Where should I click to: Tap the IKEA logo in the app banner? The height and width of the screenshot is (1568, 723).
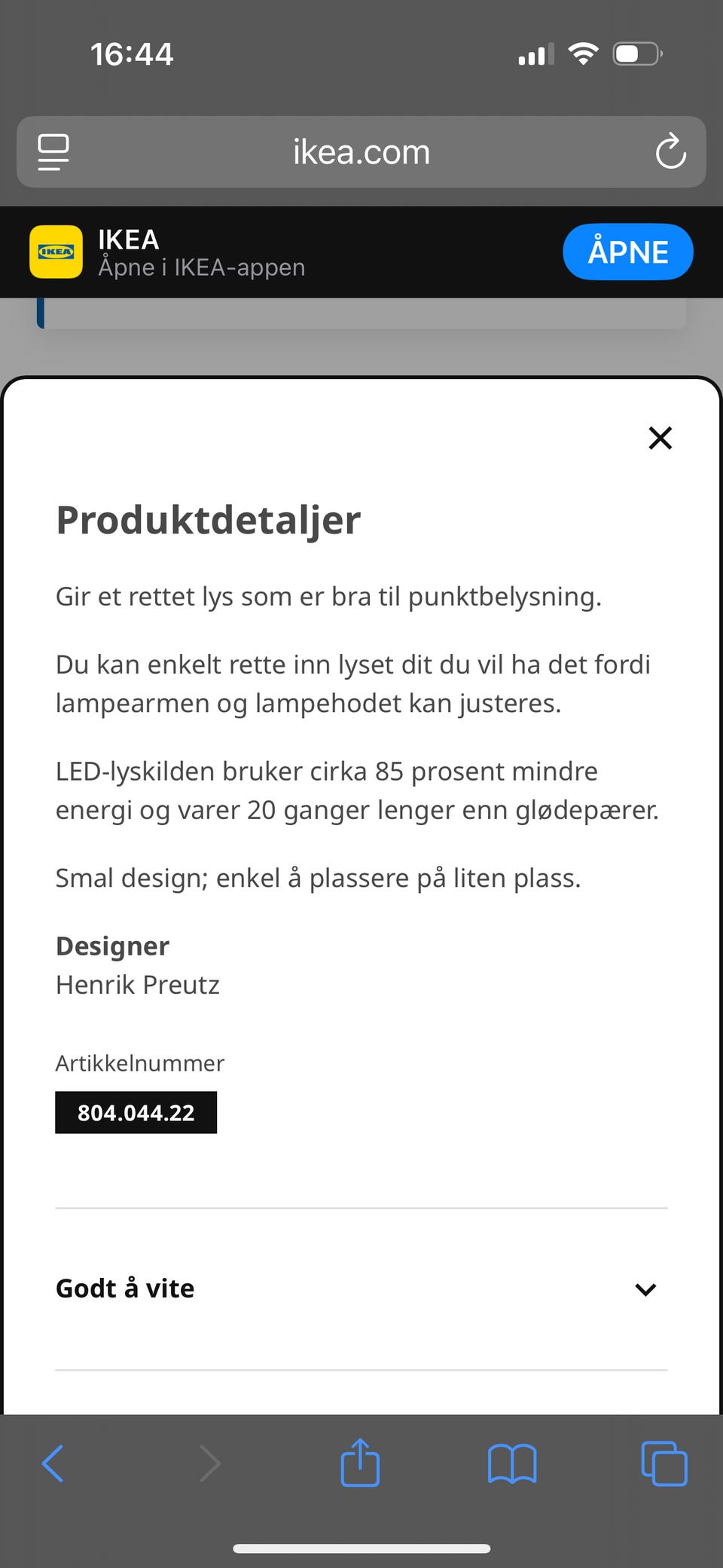56,252
